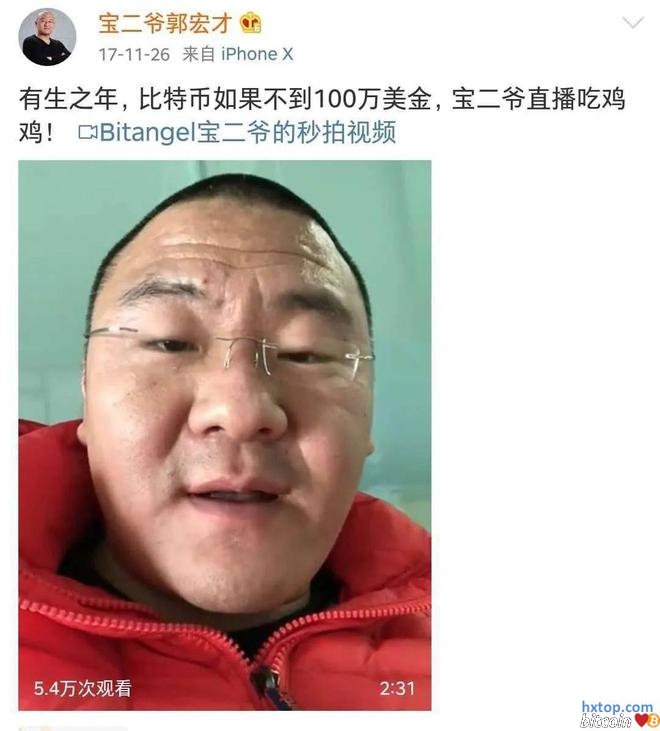The width and height of the screenshot is (660, 731).
Task: Play the 2:31 video in the post
Action: (225, 435)
